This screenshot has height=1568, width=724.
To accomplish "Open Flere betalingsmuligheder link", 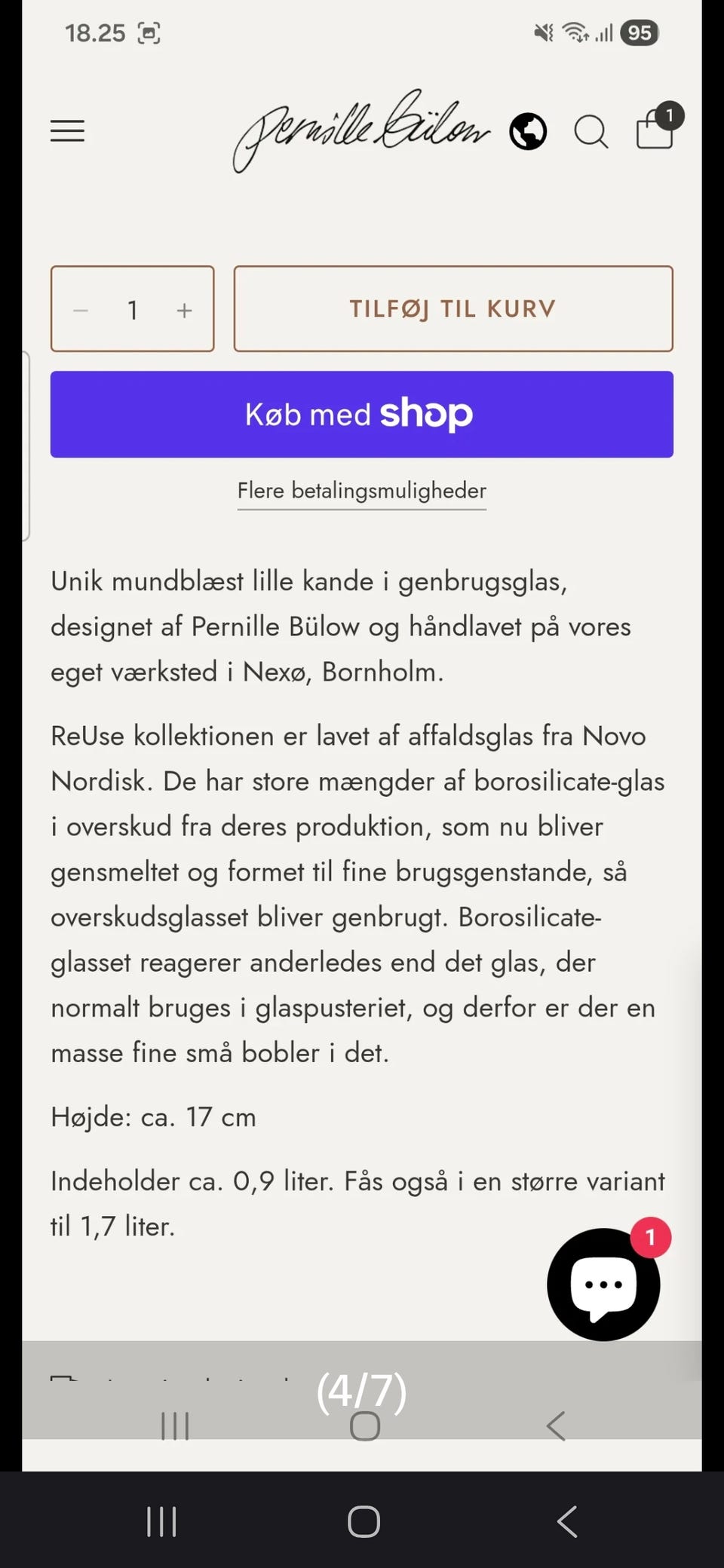I will 361,491.
